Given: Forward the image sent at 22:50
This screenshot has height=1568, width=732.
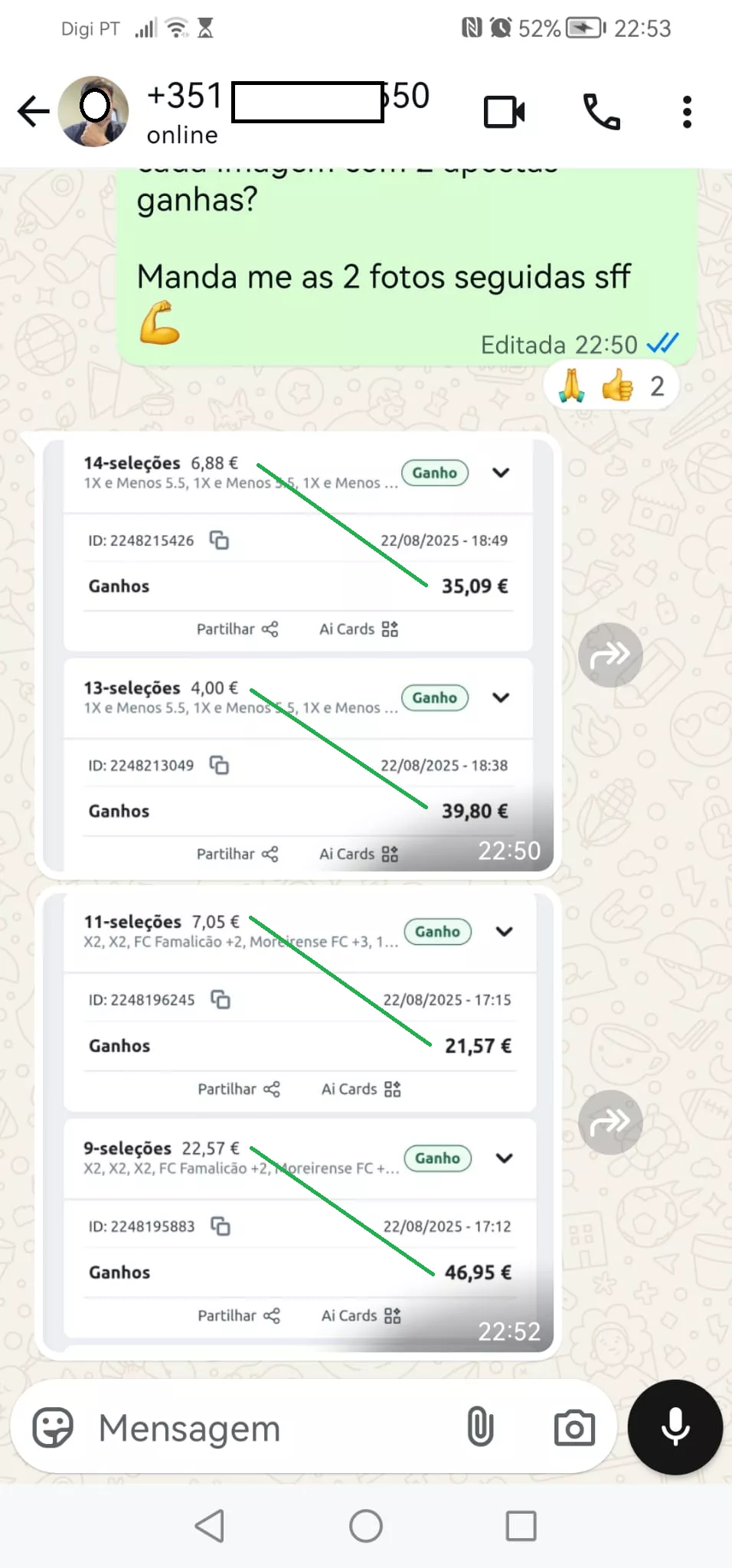Looking at the screenshot, I should pos(610,655).
